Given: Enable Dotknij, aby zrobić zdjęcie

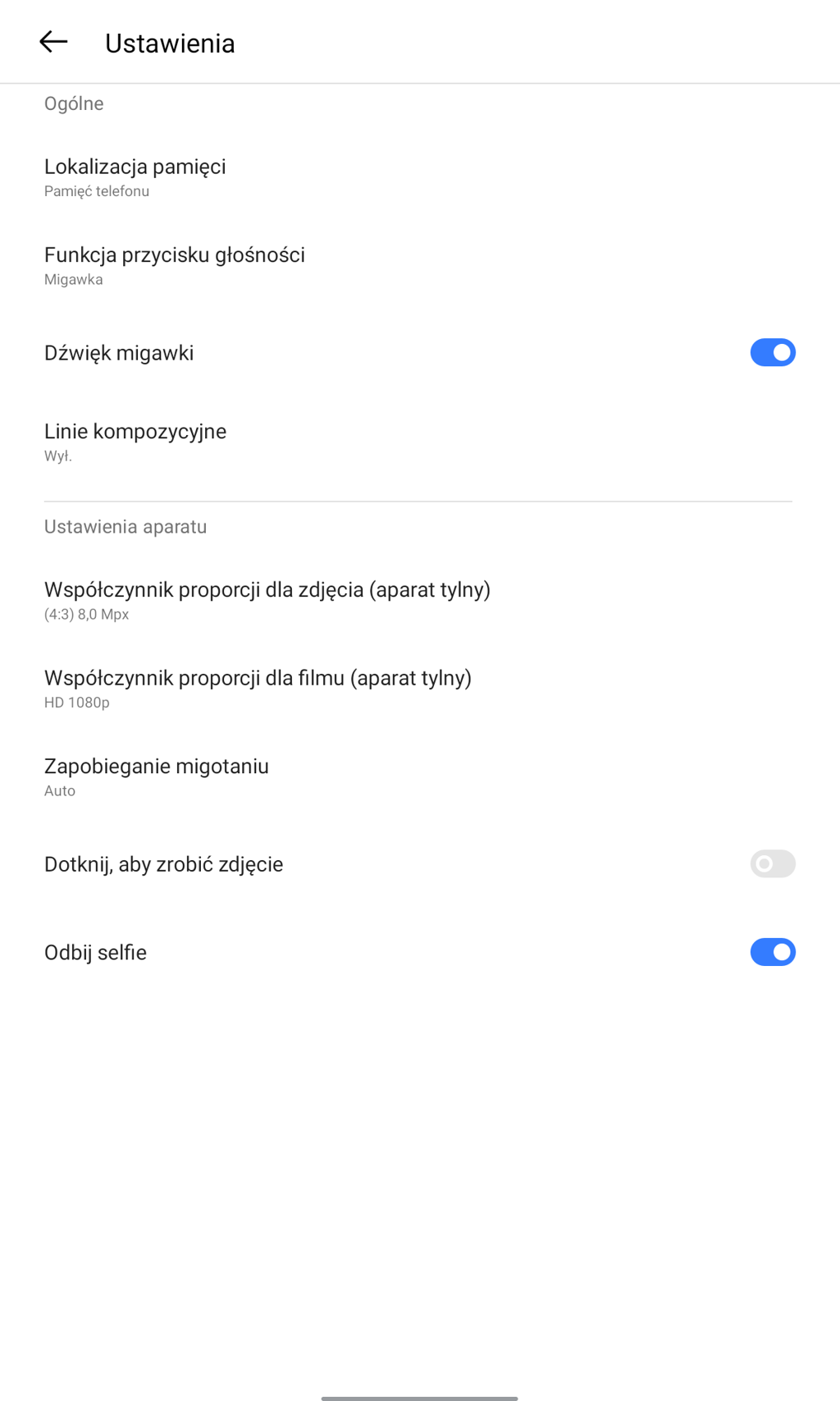Looking at the screenshot, I should coord(772,863).
